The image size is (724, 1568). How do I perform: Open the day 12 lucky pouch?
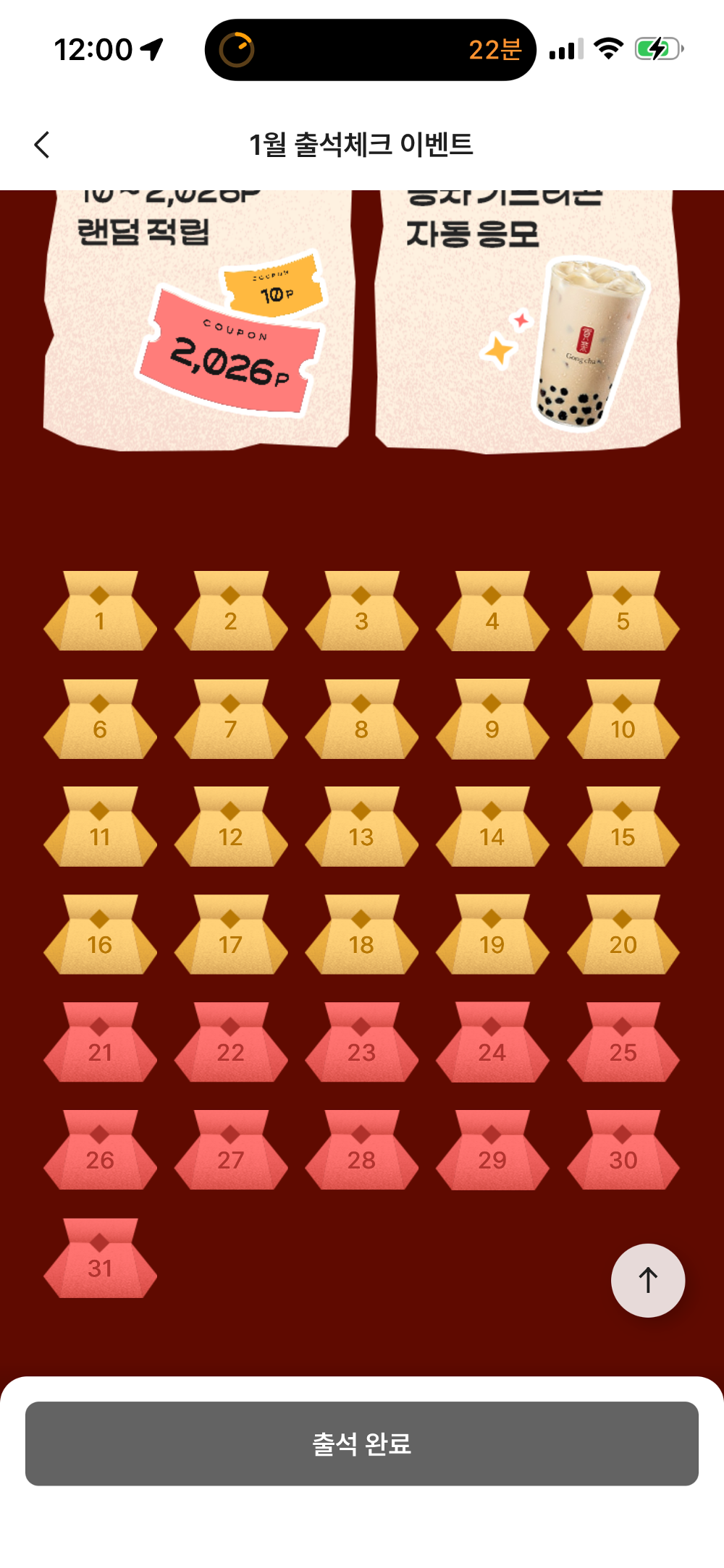tap(230, 829)
